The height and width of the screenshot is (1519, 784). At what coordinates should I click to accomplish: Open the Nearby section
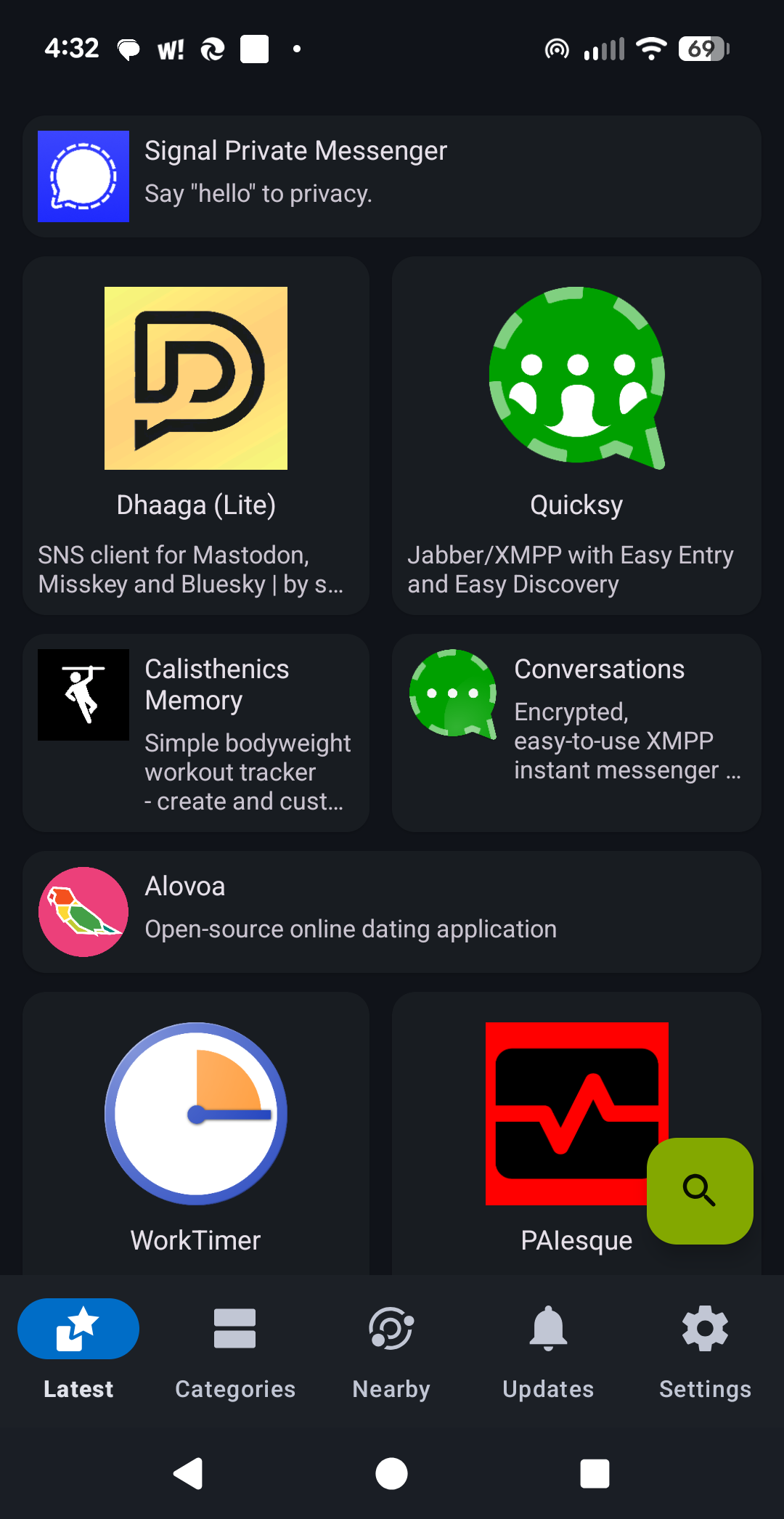point(391,1348)
